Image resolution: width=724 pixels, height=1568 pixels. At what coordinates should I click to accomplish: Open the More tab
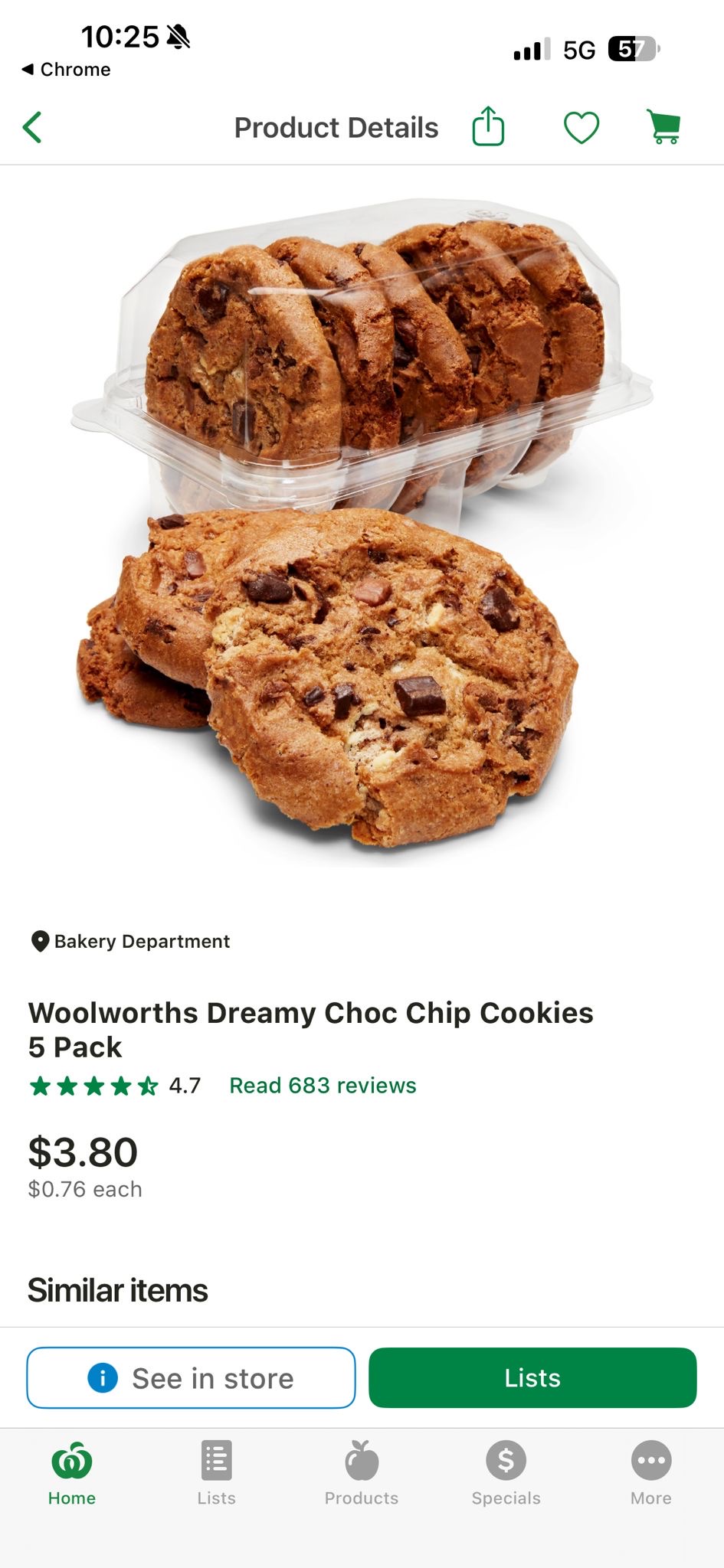click(650, 1473)
